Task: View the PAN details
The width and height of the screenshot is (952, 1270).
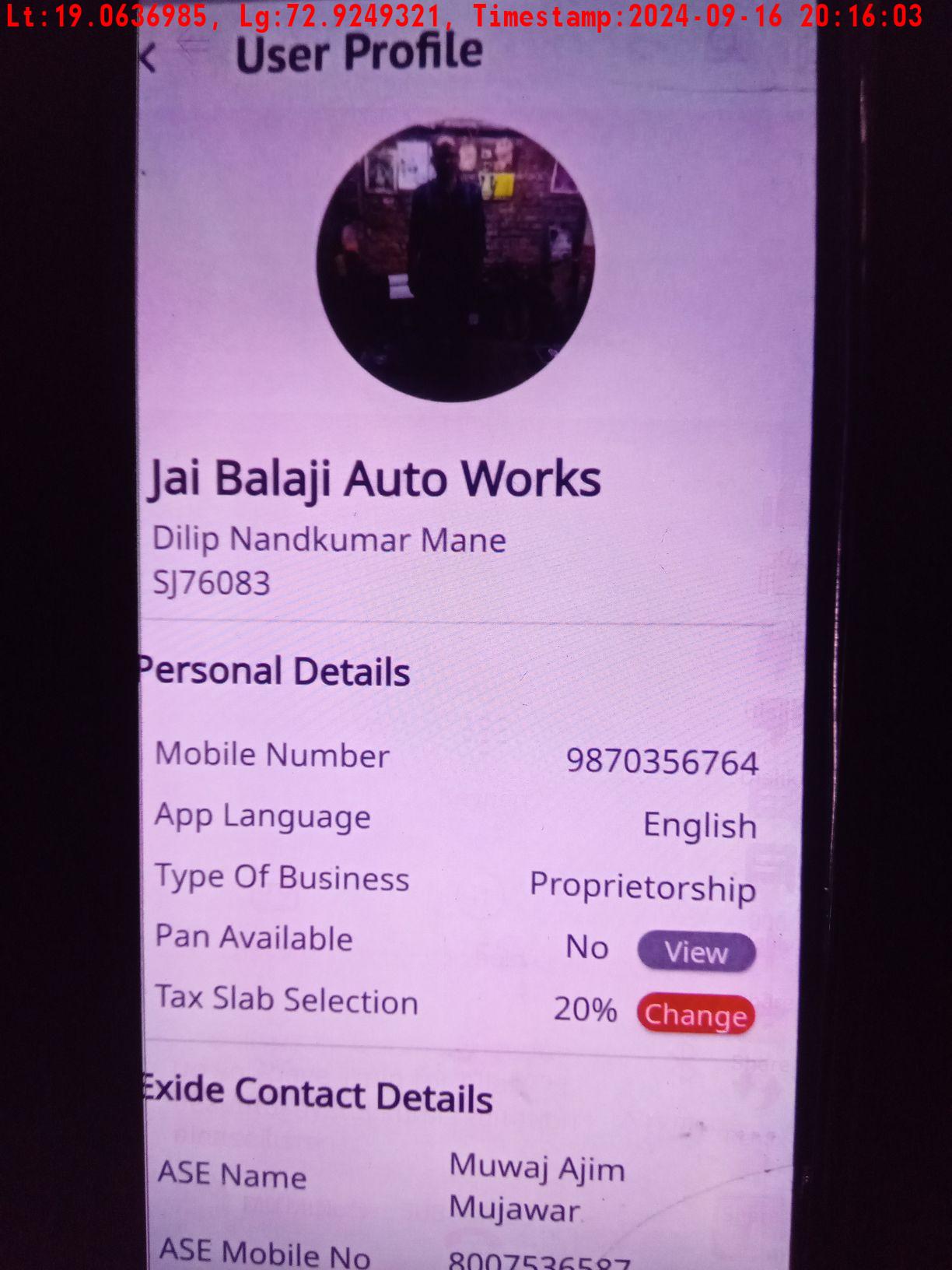Action: coord(696,952)
